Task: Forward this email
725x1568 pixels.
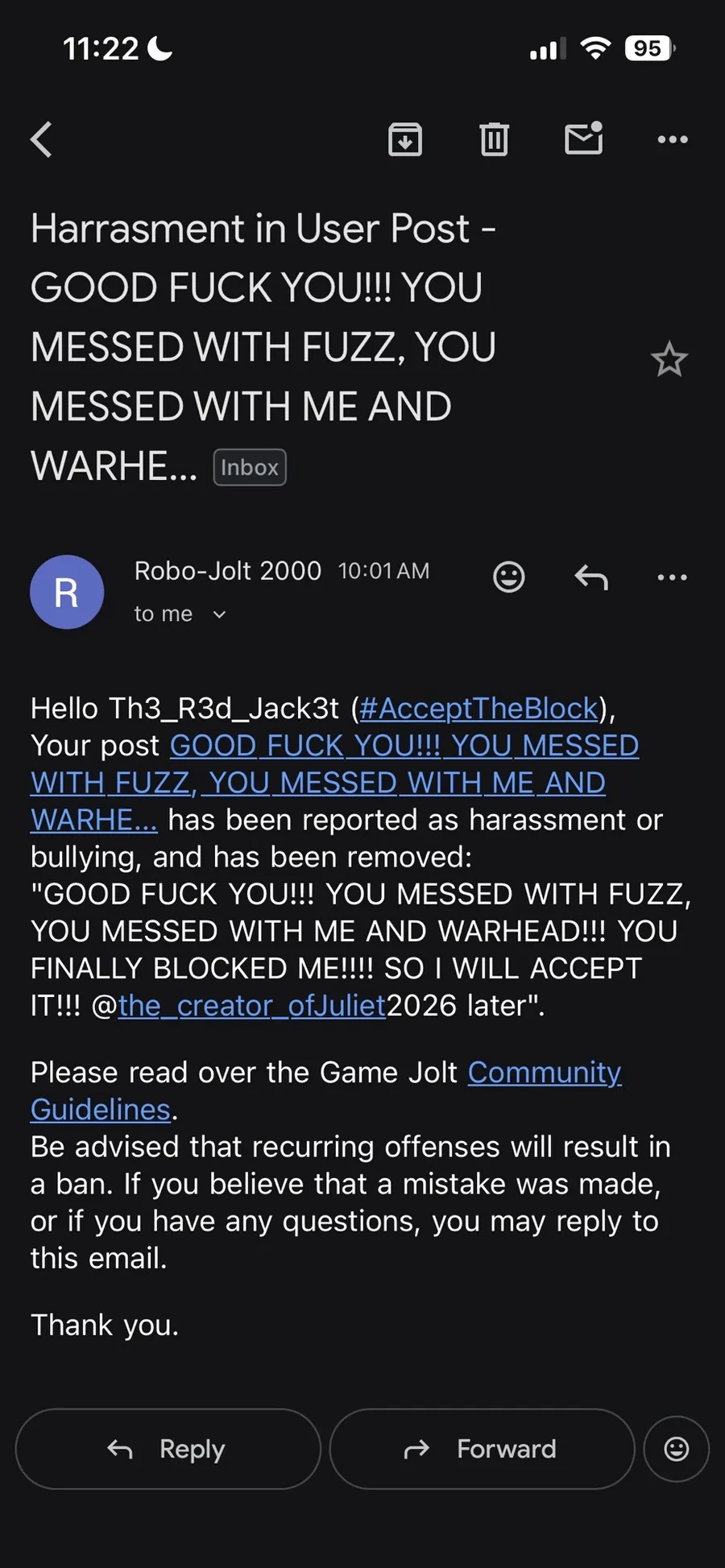Action: tap(482, 1449)
